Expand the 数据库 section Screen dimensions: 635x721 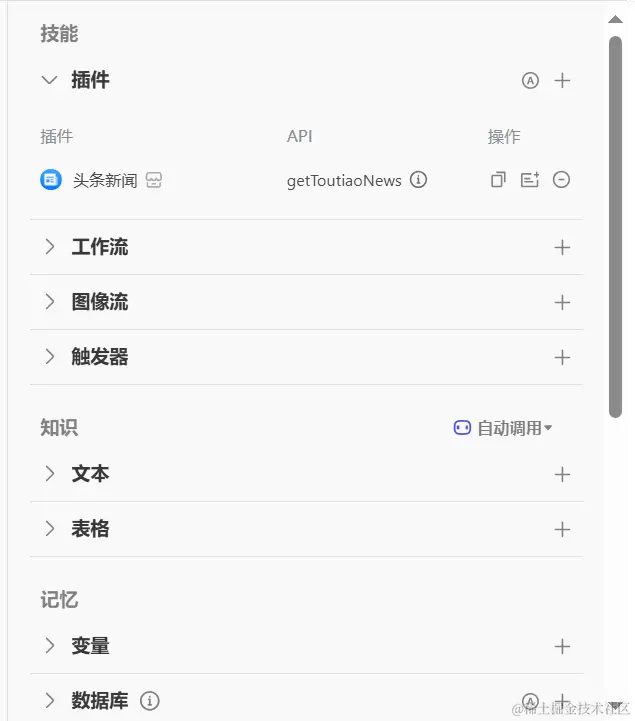[49, 701]
